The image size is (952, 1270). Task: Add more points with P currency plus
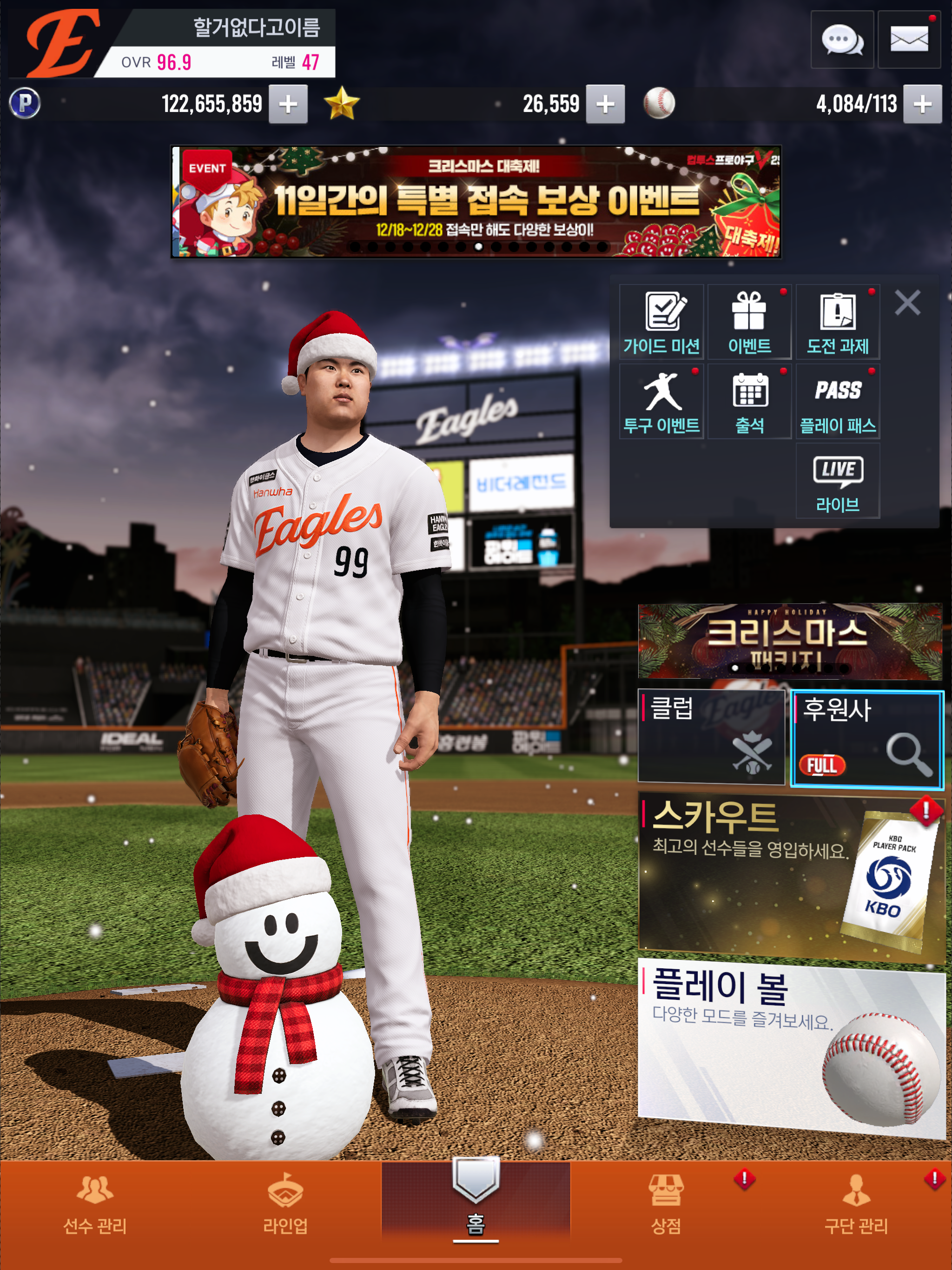point(288,105)
